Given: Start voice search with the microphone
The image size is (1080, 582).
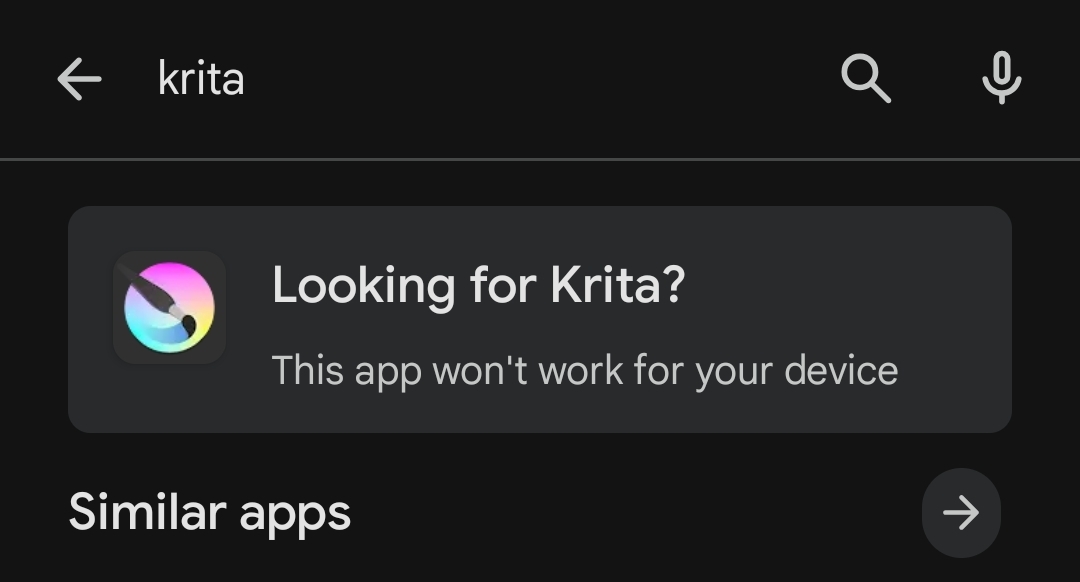Looking at the screenshot, I should (1001, 79).
